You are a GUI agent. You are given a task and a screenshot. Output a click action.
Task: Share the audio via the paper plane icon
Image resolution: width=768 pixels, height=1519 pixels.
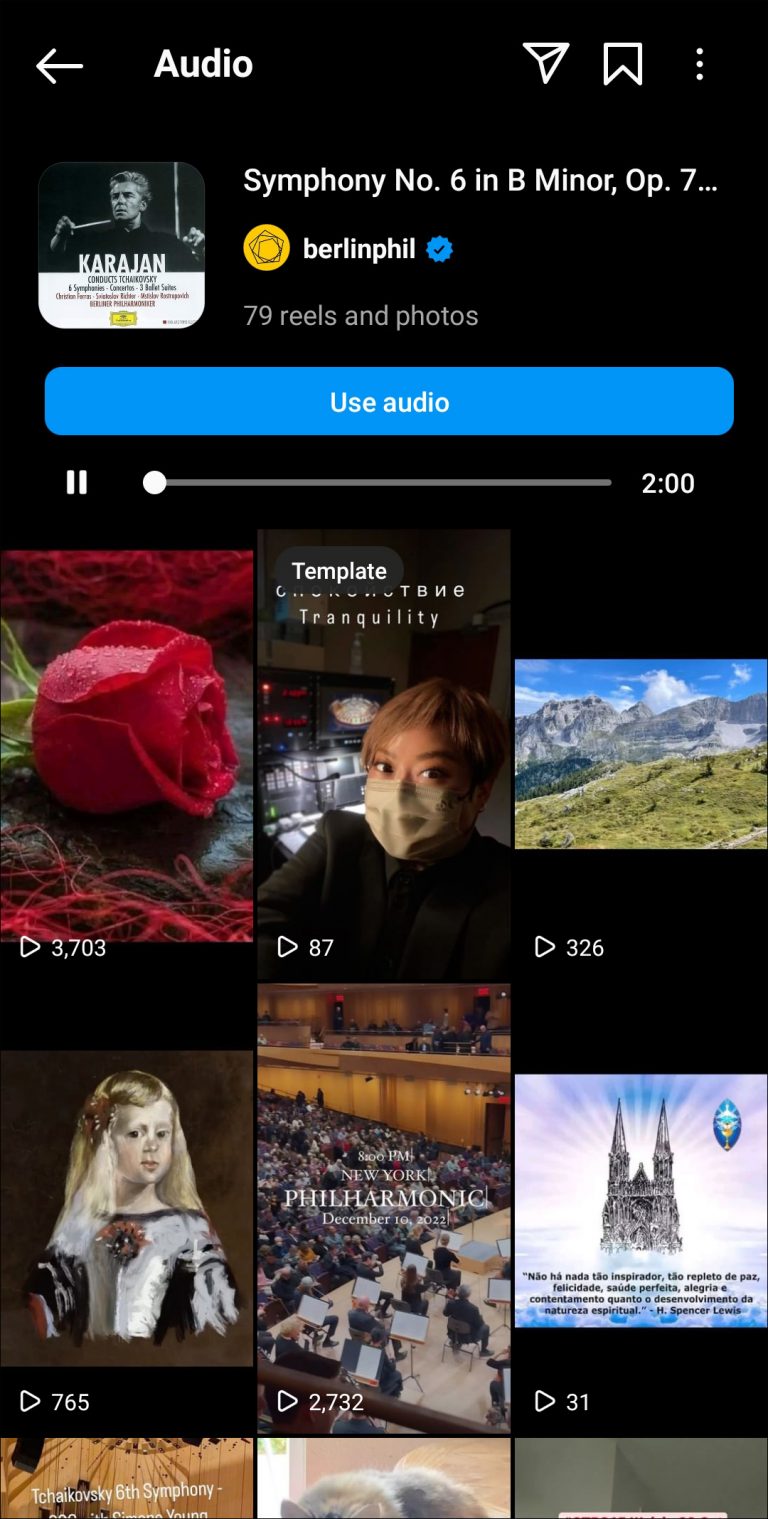(x=545, y=63)
